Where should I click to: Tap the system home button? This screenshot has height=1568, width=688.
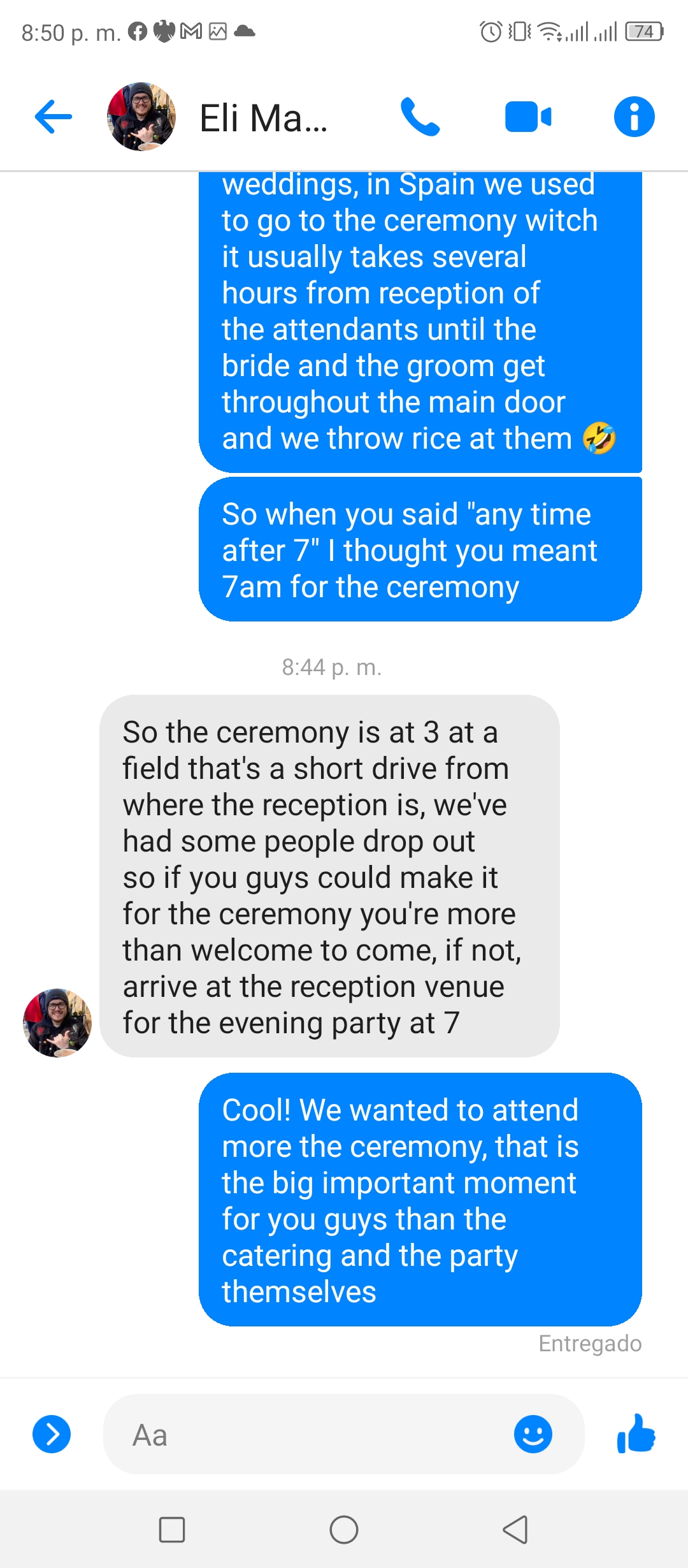click(344, 1530)
